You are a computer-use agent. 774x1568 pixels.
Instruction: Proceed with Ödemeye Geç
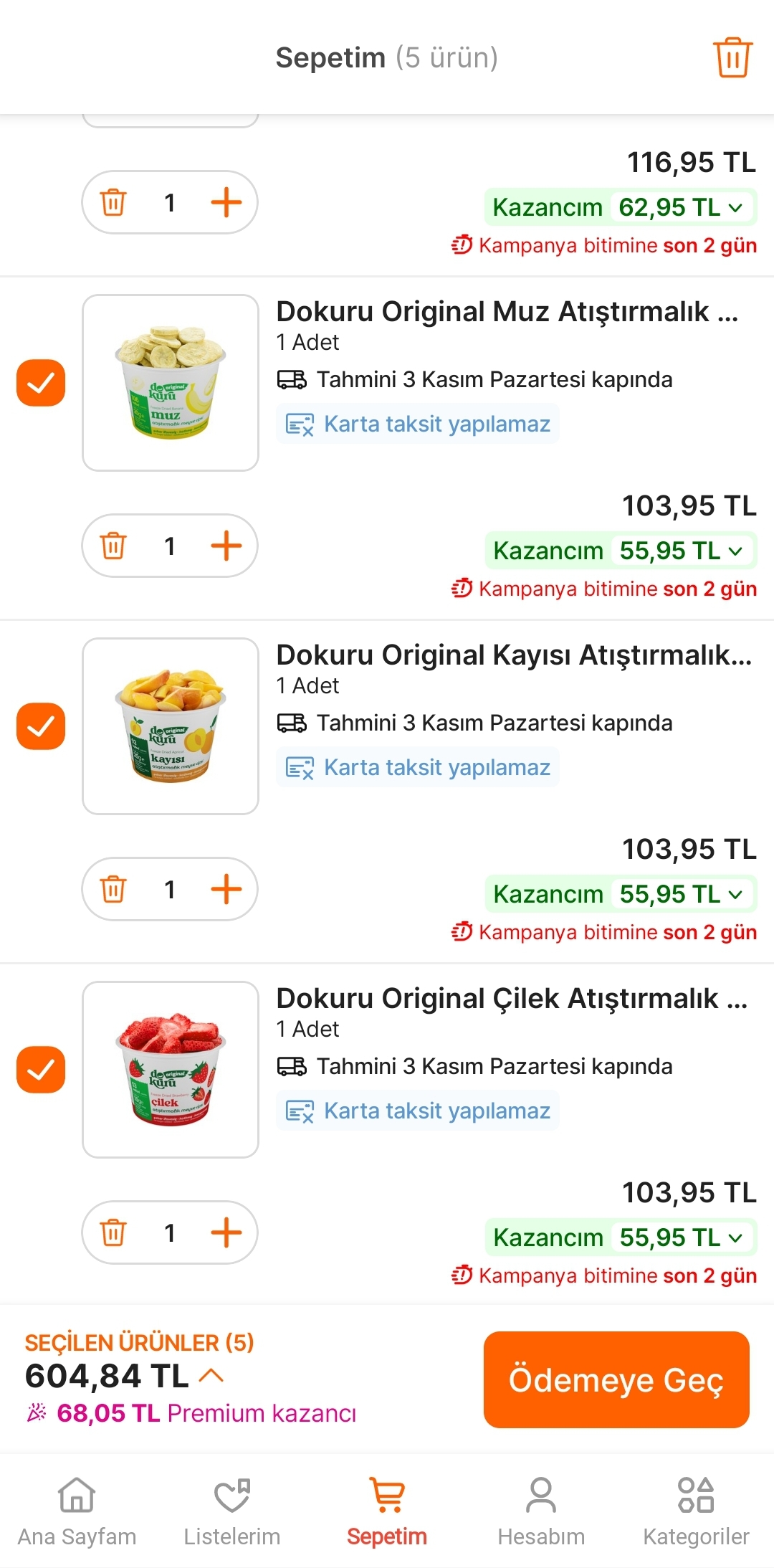616,1379
